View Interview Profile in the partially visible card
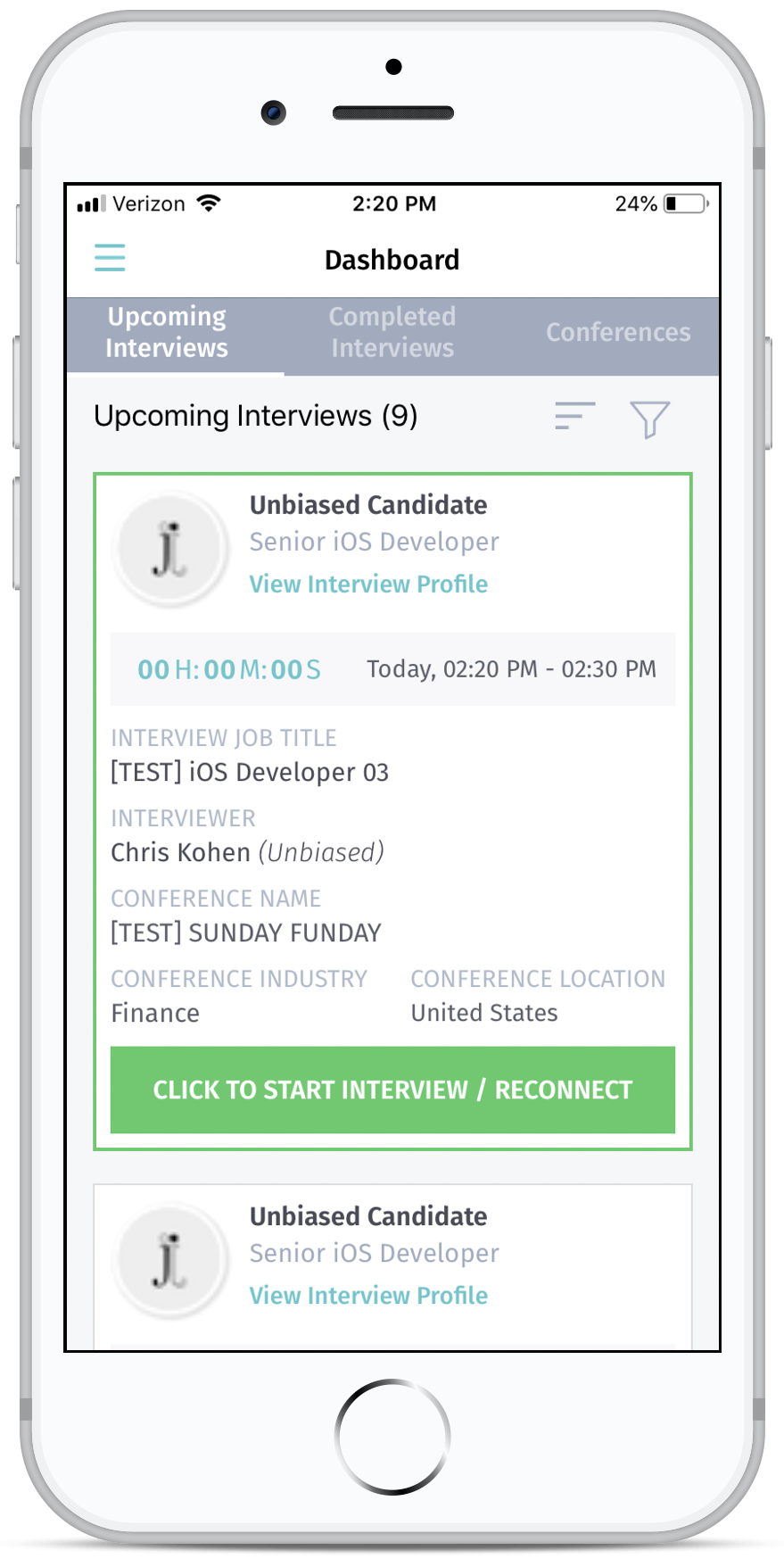784x1567 pixels. click(368, 1296)
